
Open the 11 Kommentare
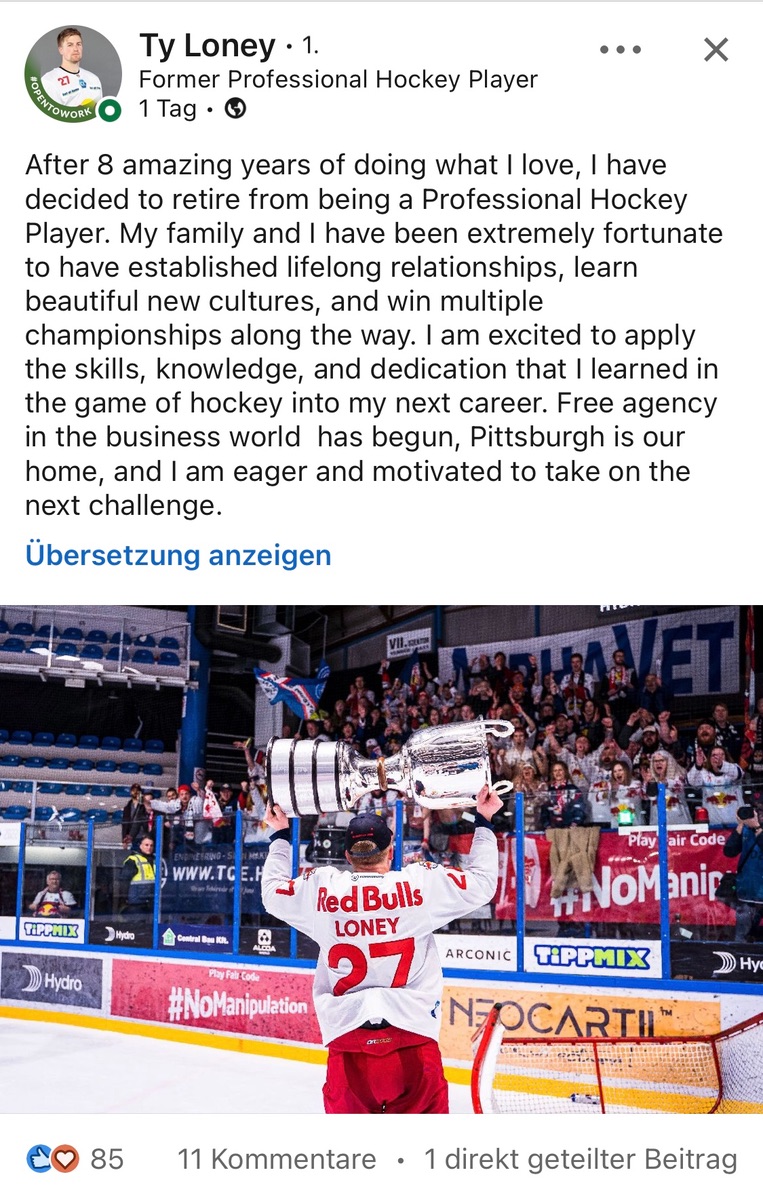click(x=277, y=1159)
